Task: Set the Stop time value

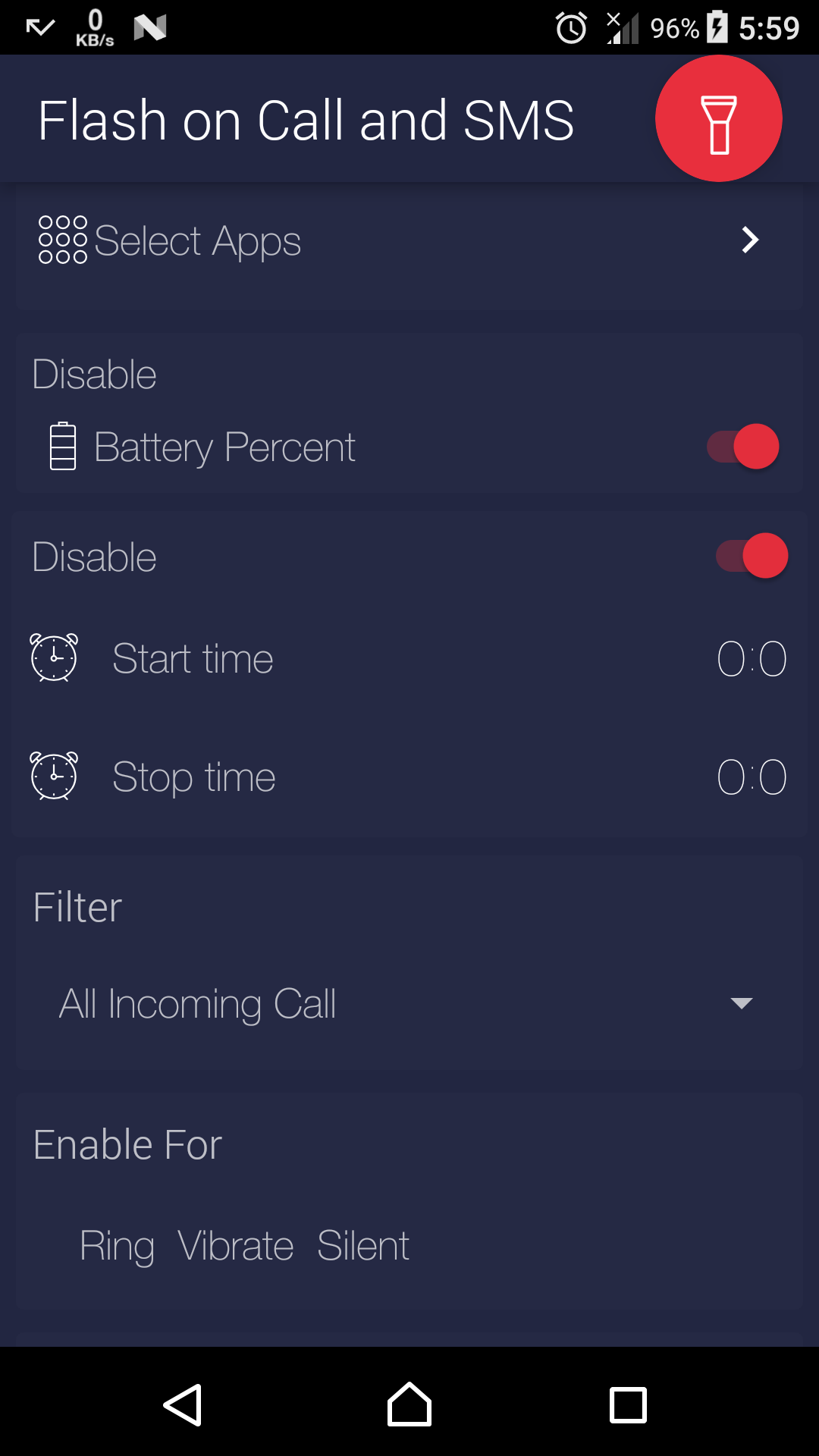Action: pyautogui.click(x=752, y=776)
